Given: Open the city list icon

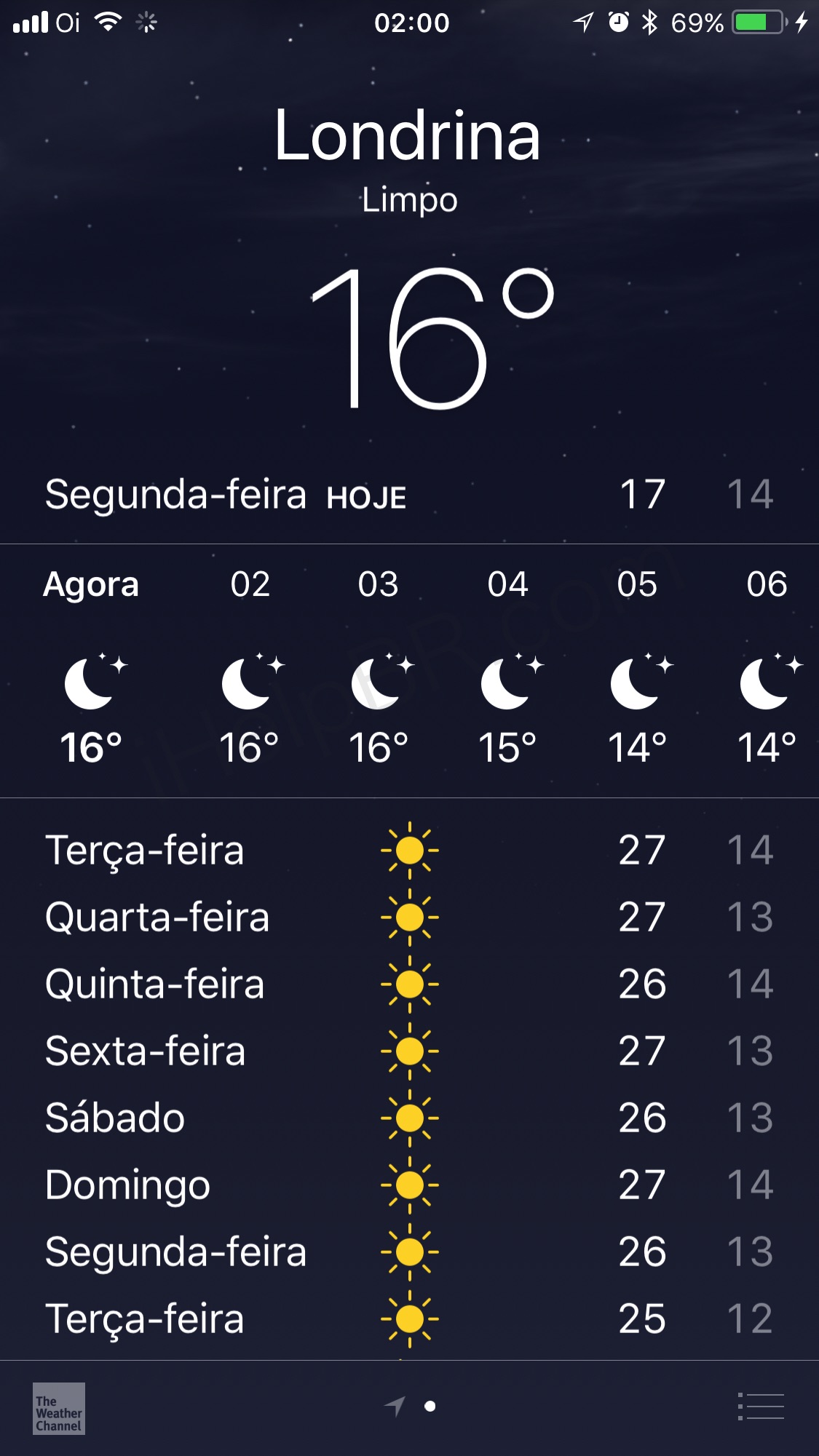Looking at the screenshot, I should (761, 1407).
